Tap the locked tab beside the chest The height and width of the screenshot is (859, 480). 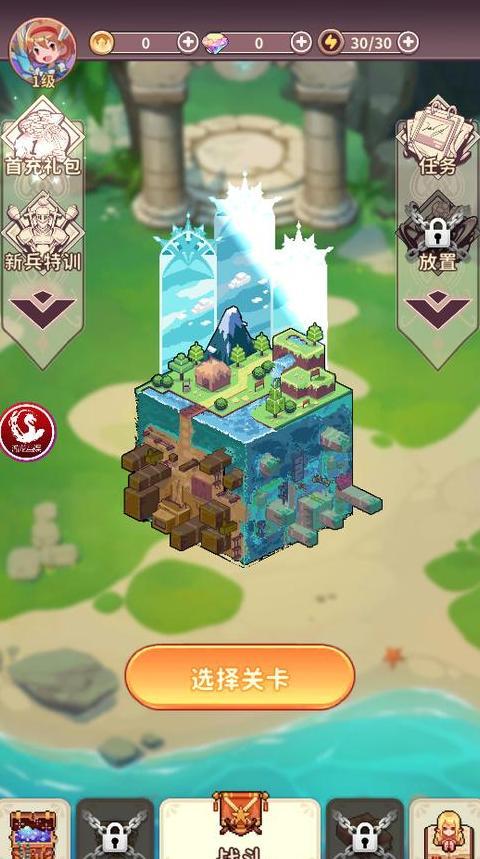[x=115, y=829]
